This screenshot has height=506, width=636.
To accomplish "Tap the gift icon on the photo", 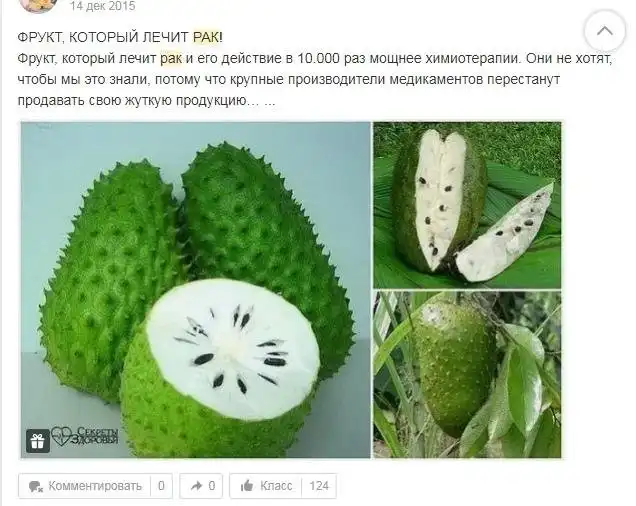I will click(x=38, y=441).
